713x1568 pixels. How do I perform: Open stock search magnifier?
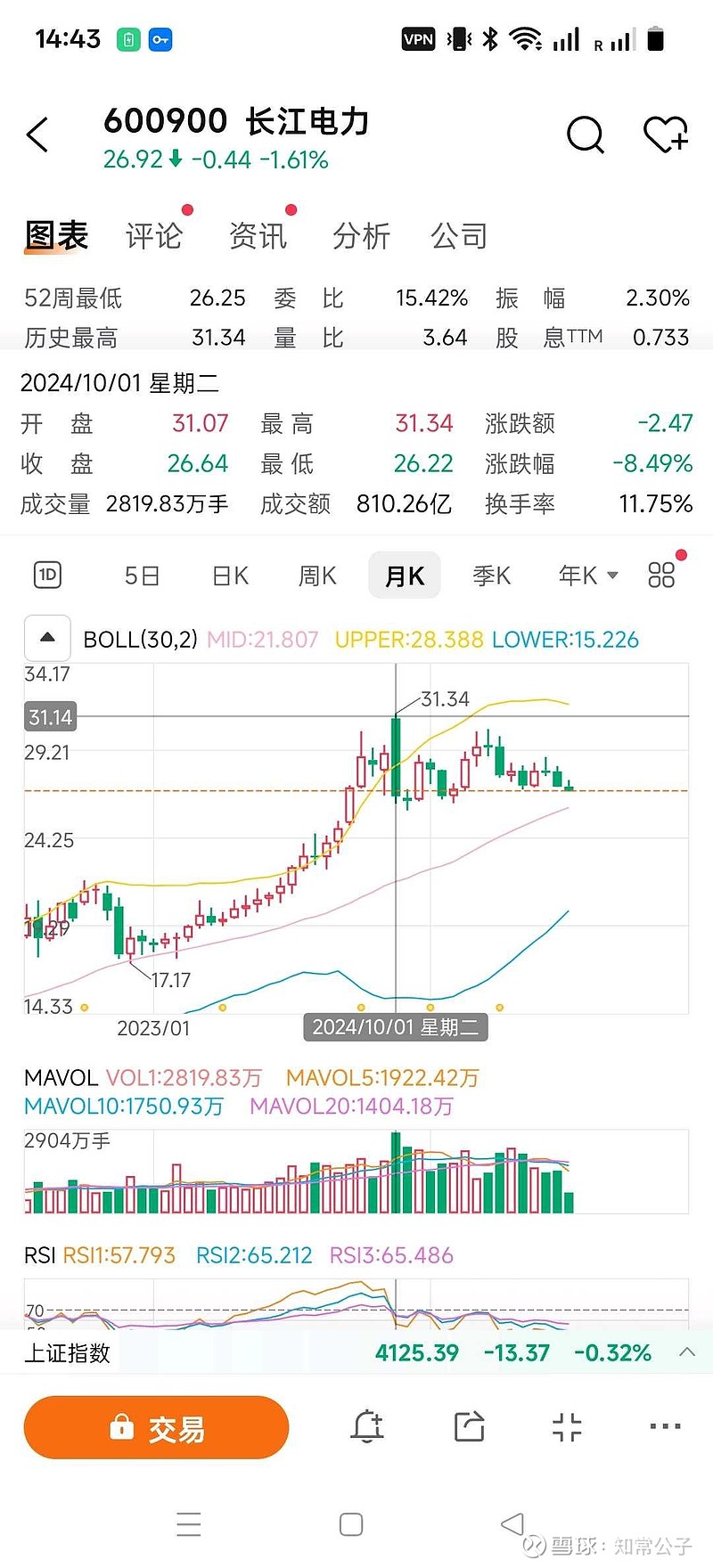[x=585, y=135]
